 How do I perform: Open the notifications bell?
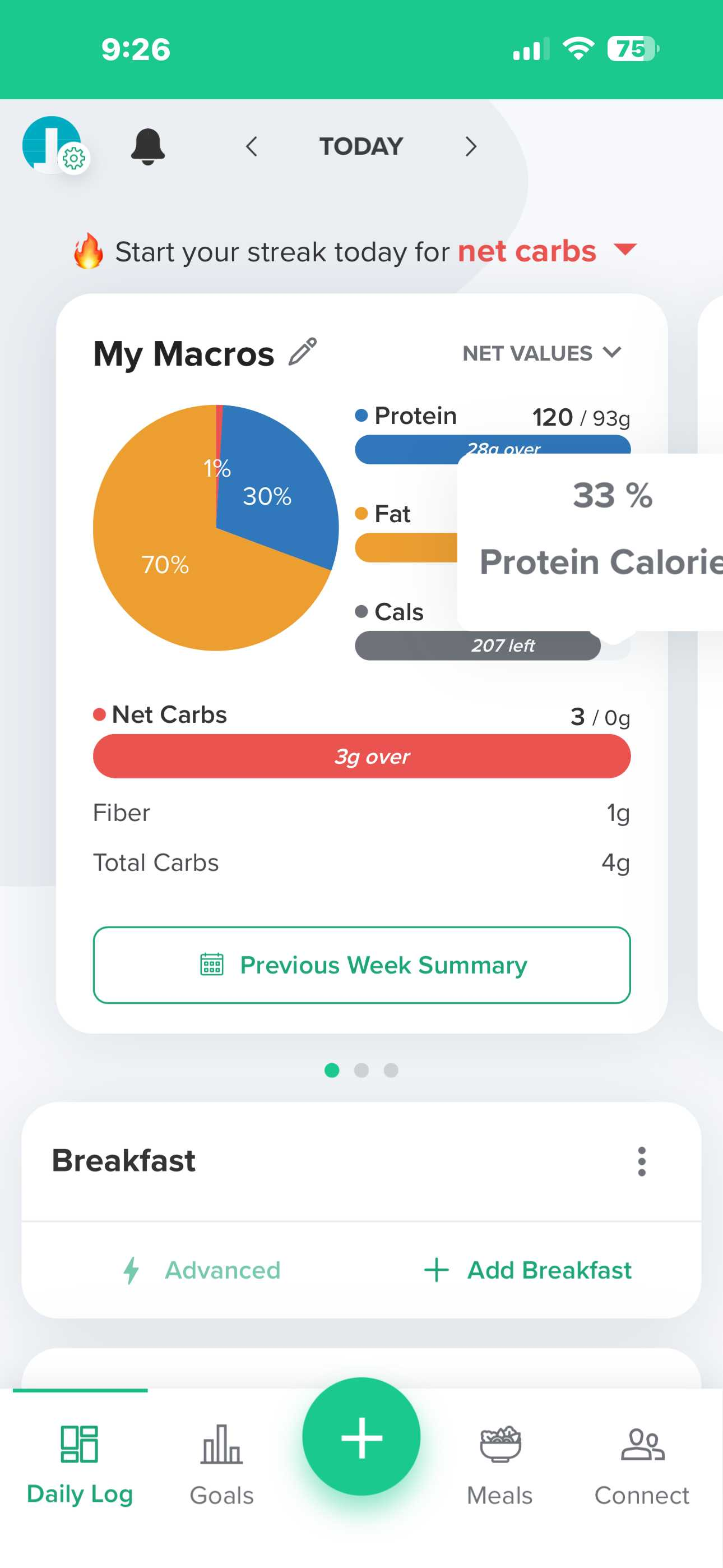pos(148,146)
